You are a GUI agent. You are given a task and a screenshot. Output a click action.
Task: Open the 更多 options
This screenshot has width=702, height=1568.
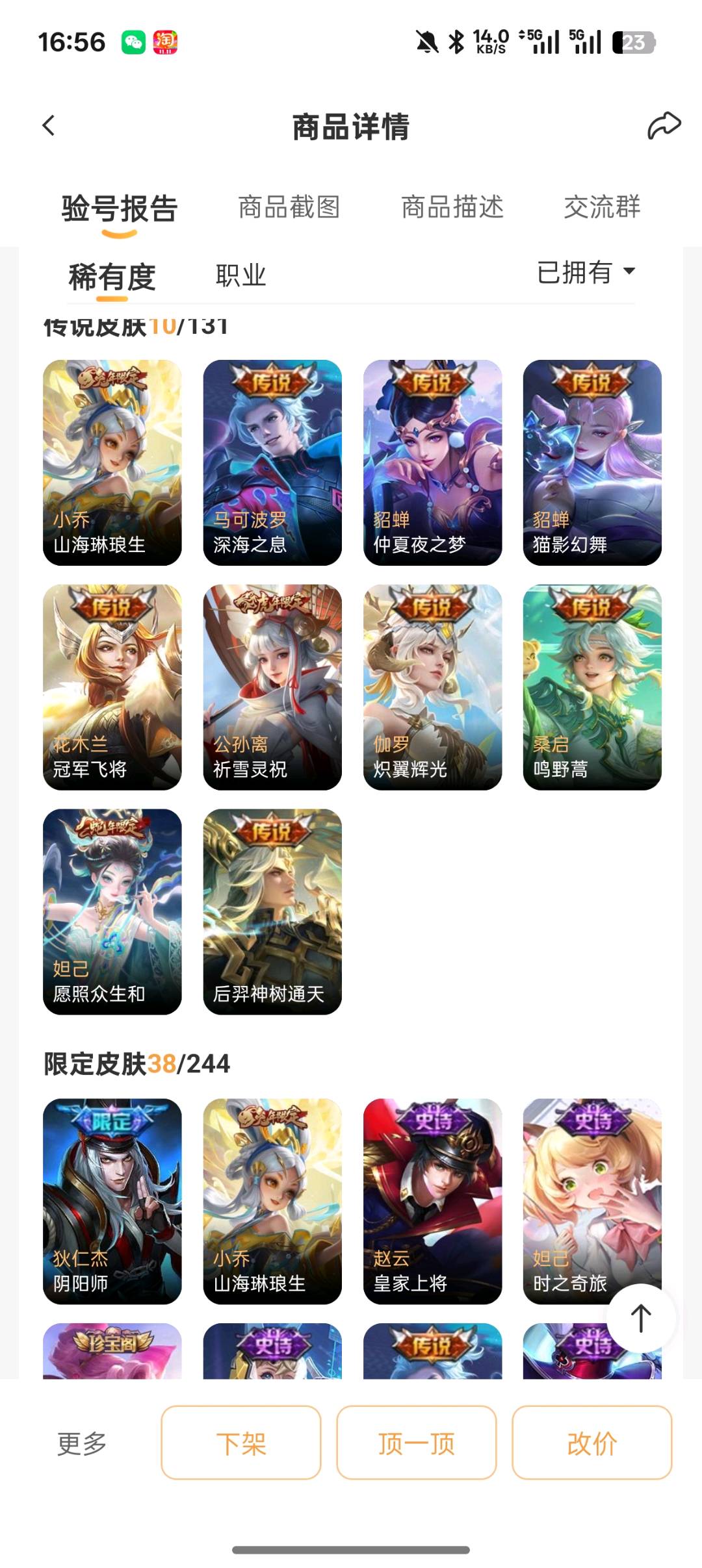tap(82, 1444)
